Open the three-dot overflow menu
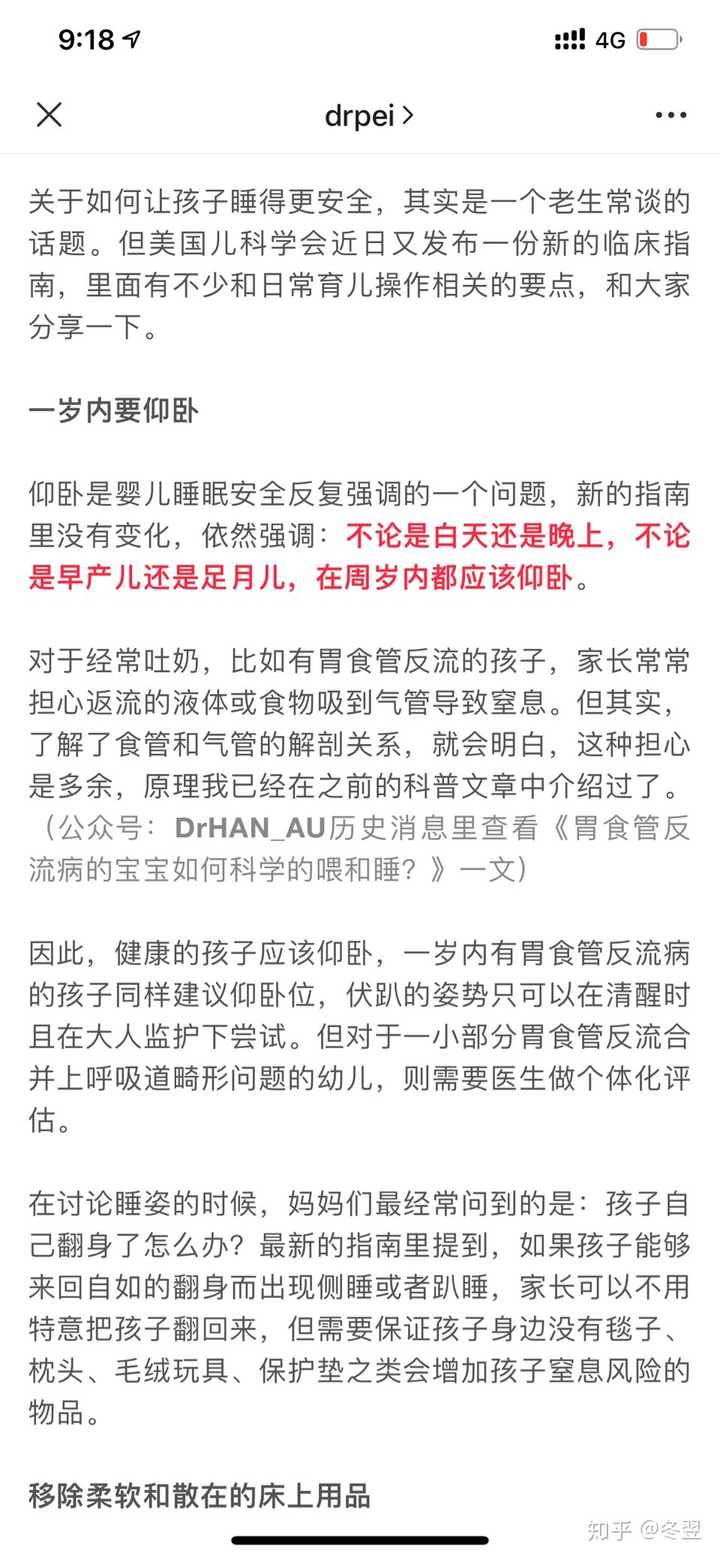The image size is (720, 1559). (x=671, y=116)
